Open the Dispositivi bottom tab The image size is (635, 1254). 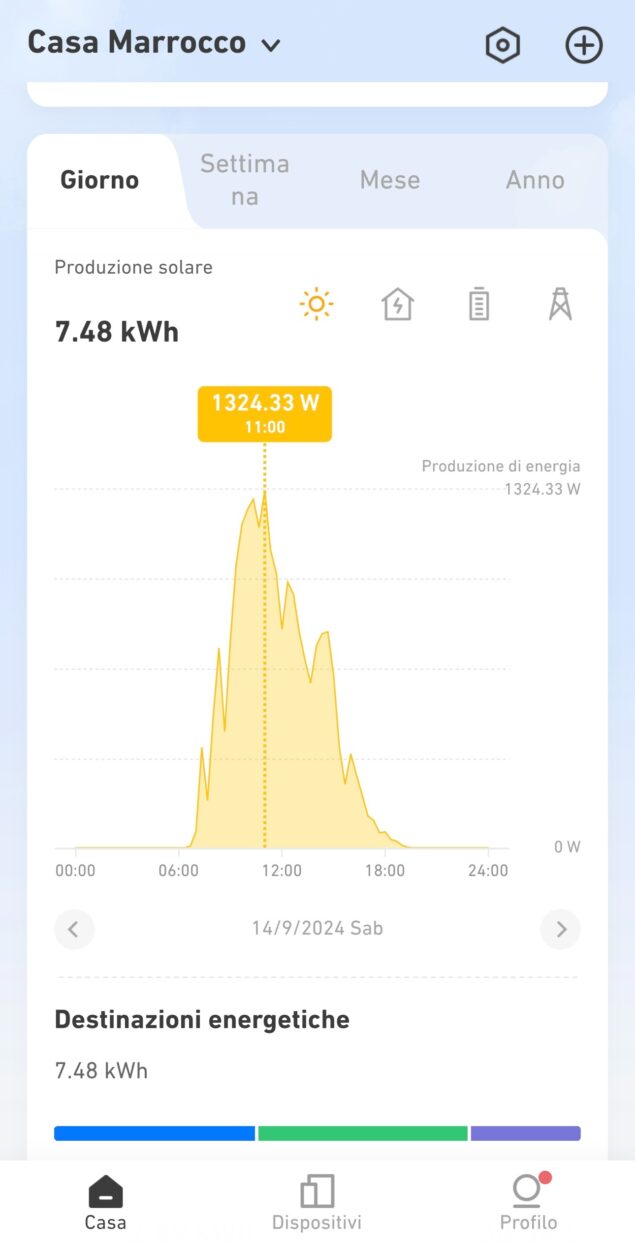point(317,1202)
